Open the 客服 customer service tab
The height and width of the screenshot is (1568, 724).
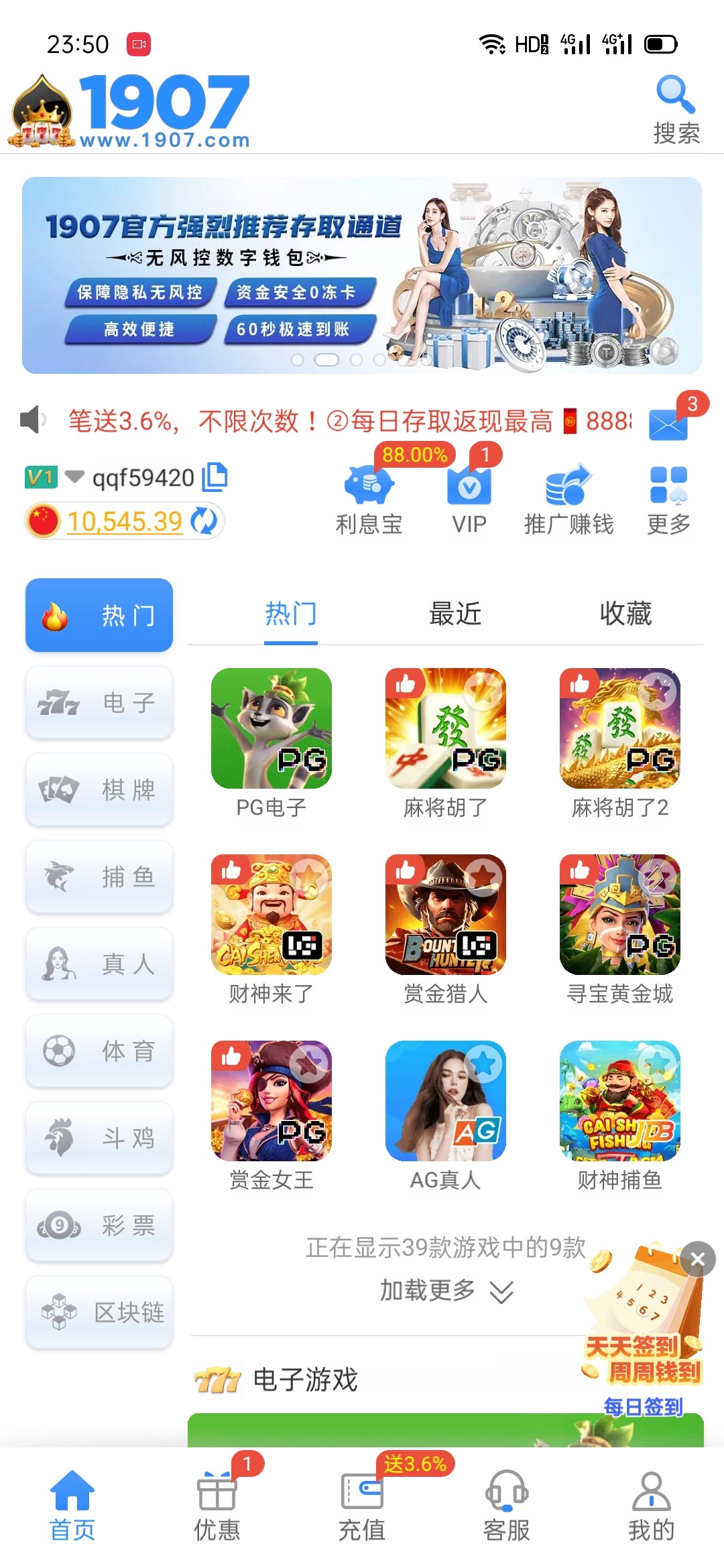pos(507,1505)
